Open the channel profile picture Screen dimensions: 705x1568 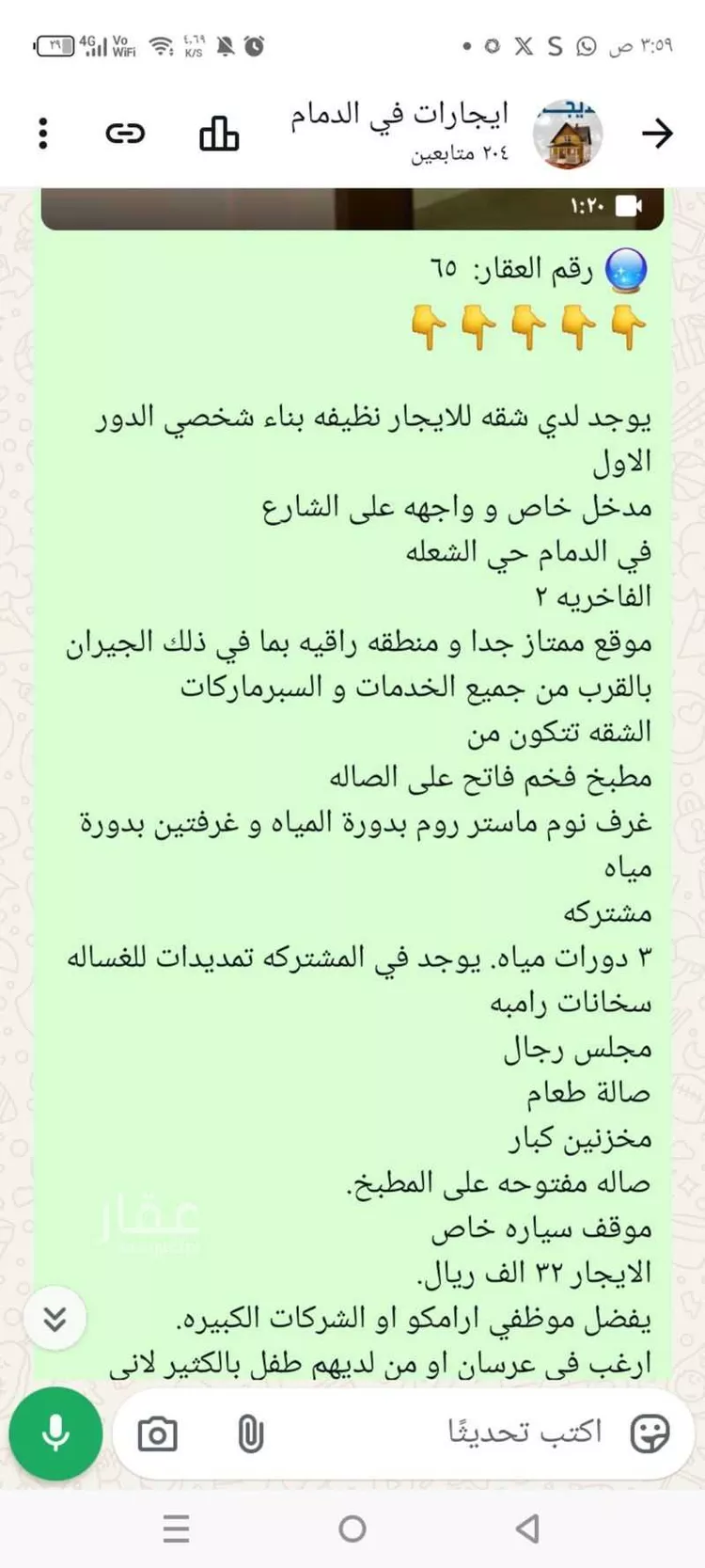point(567,134)
